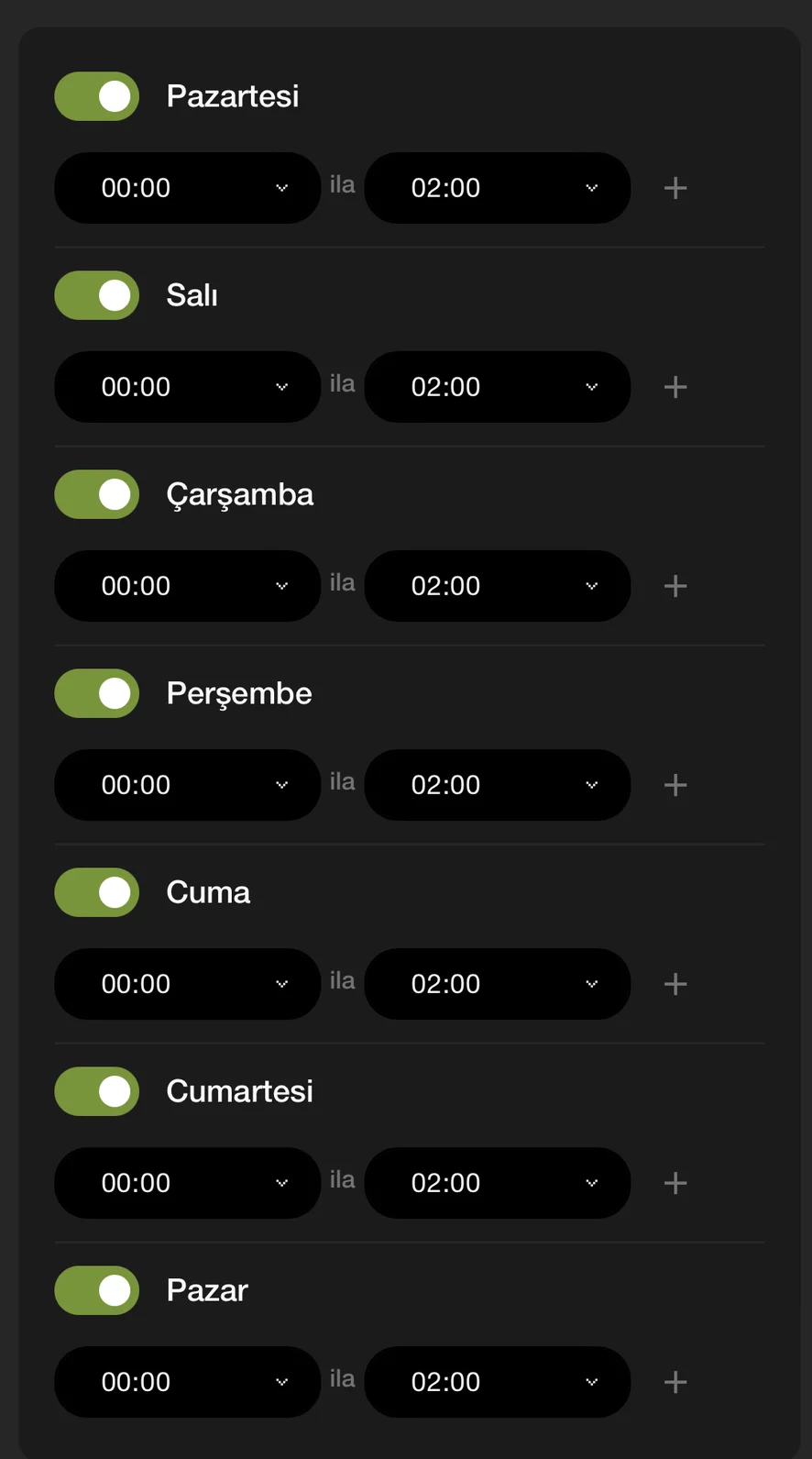Add extra hours for Cuma

tap(675, 984)
